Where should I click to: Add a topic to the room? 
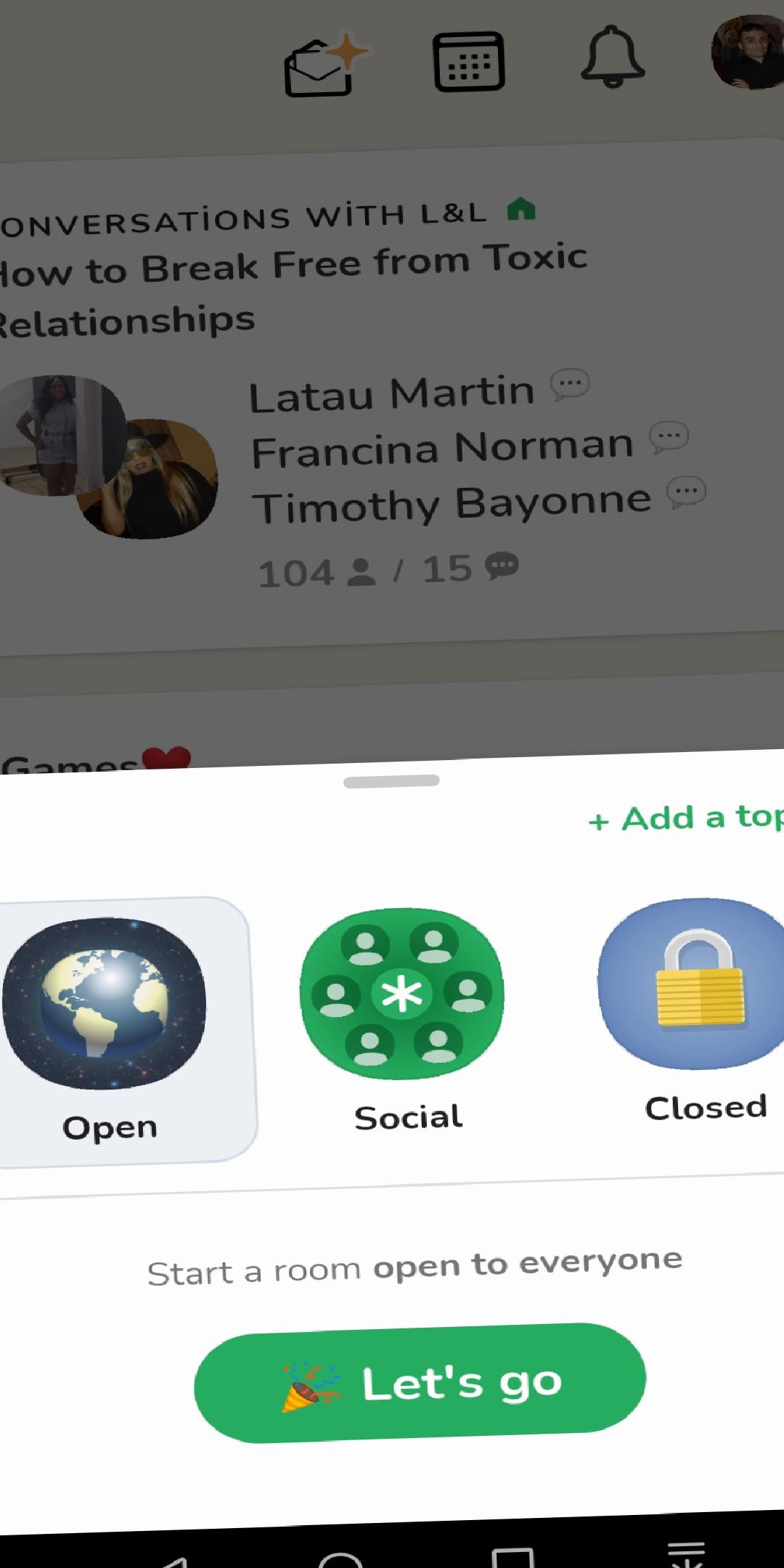pyautogui.click(x=686, y=818)
